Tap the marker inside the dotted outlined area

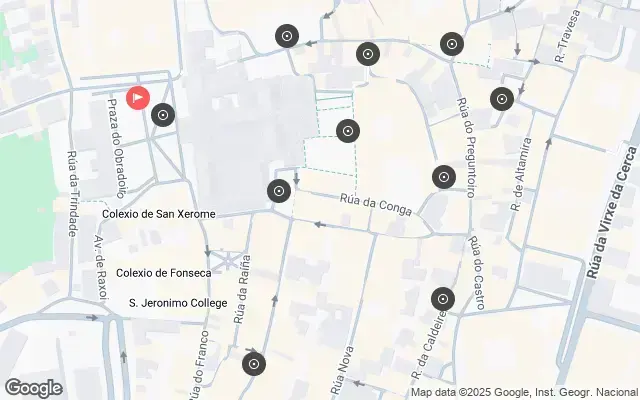(x=347, y=130)
